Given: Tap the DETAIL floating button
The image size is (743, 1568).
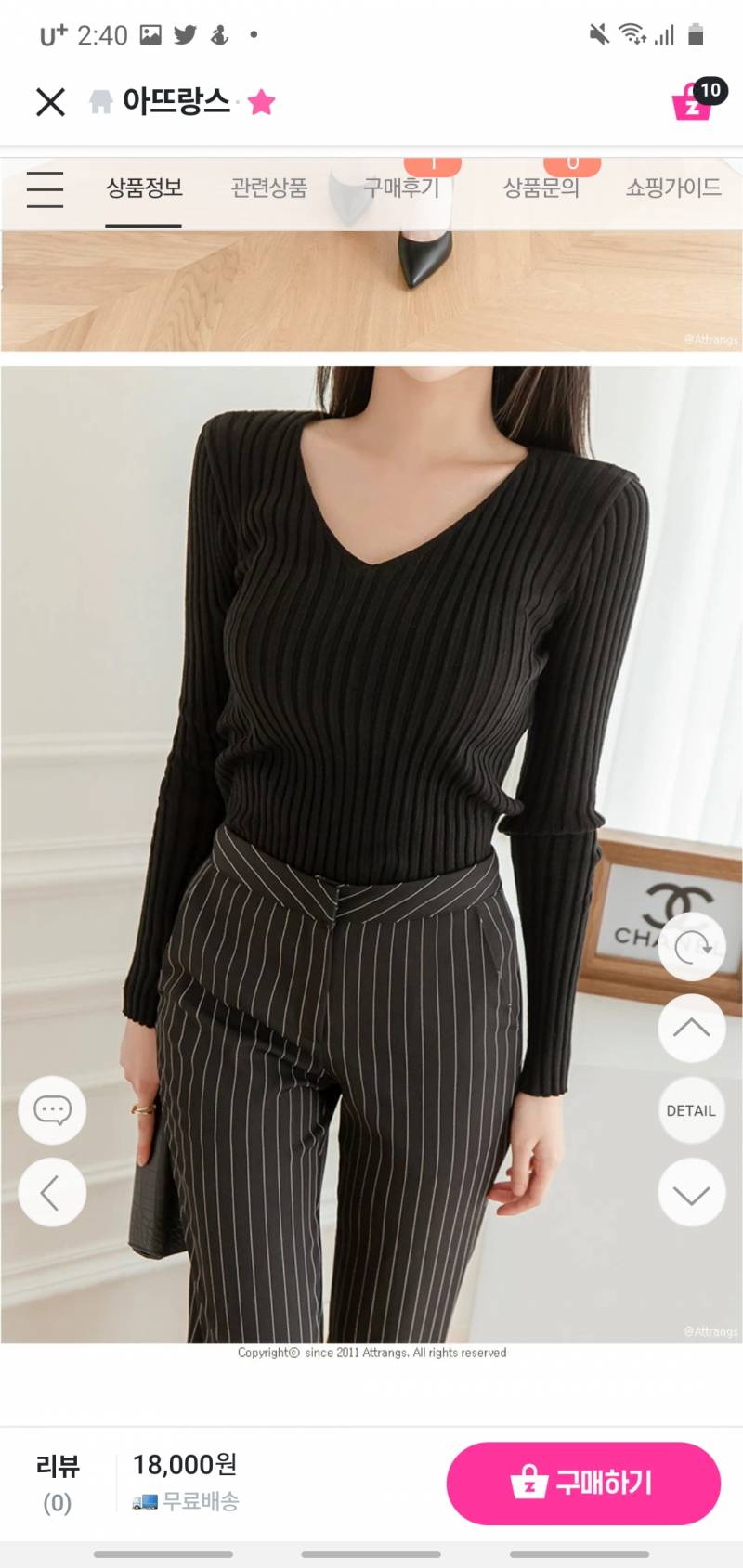Looking at the screenshot, I should tap(692, 1110).
